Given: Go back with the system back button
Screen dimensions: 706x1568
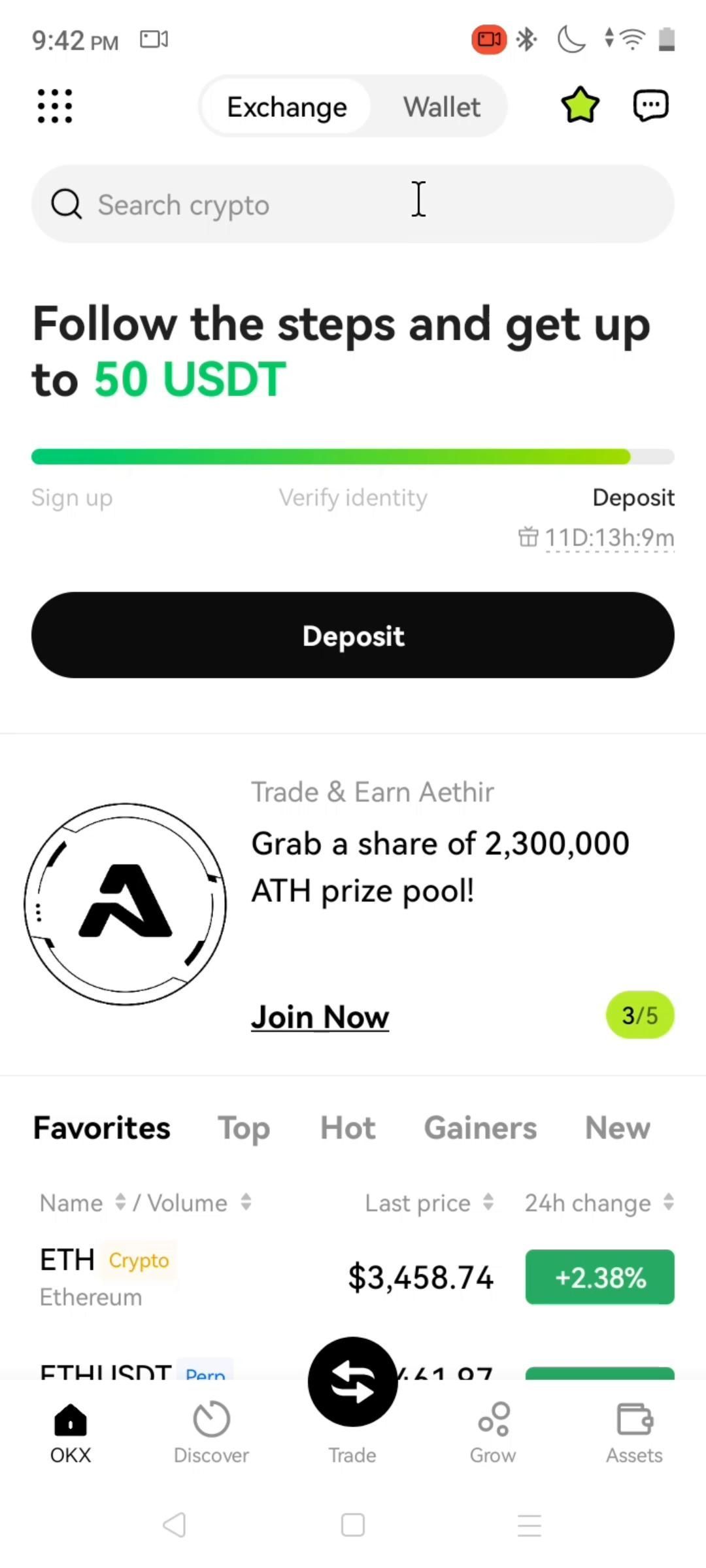Looking at the screenshot, I should coord(175,1525).
